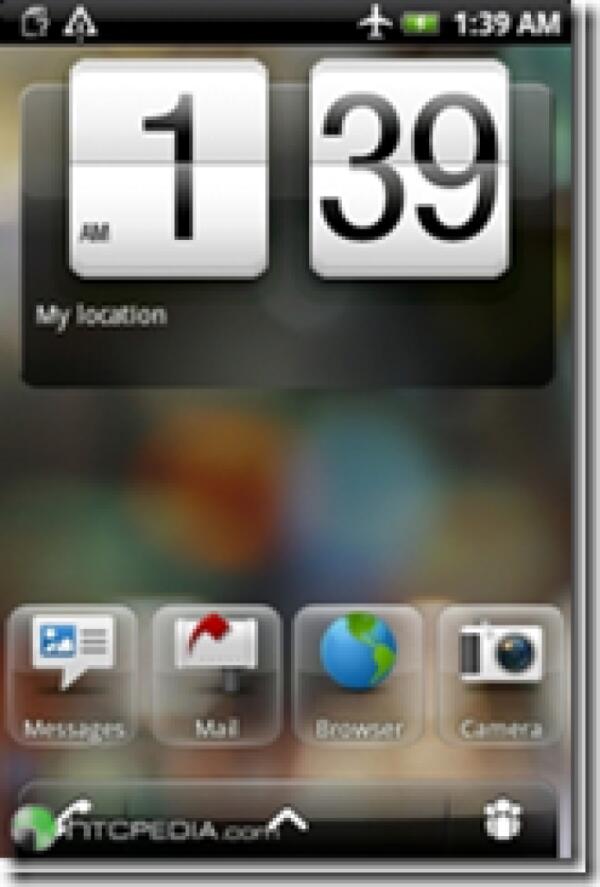Open the Browser app
Screen dimensions: 600x887
click(358, 672)
